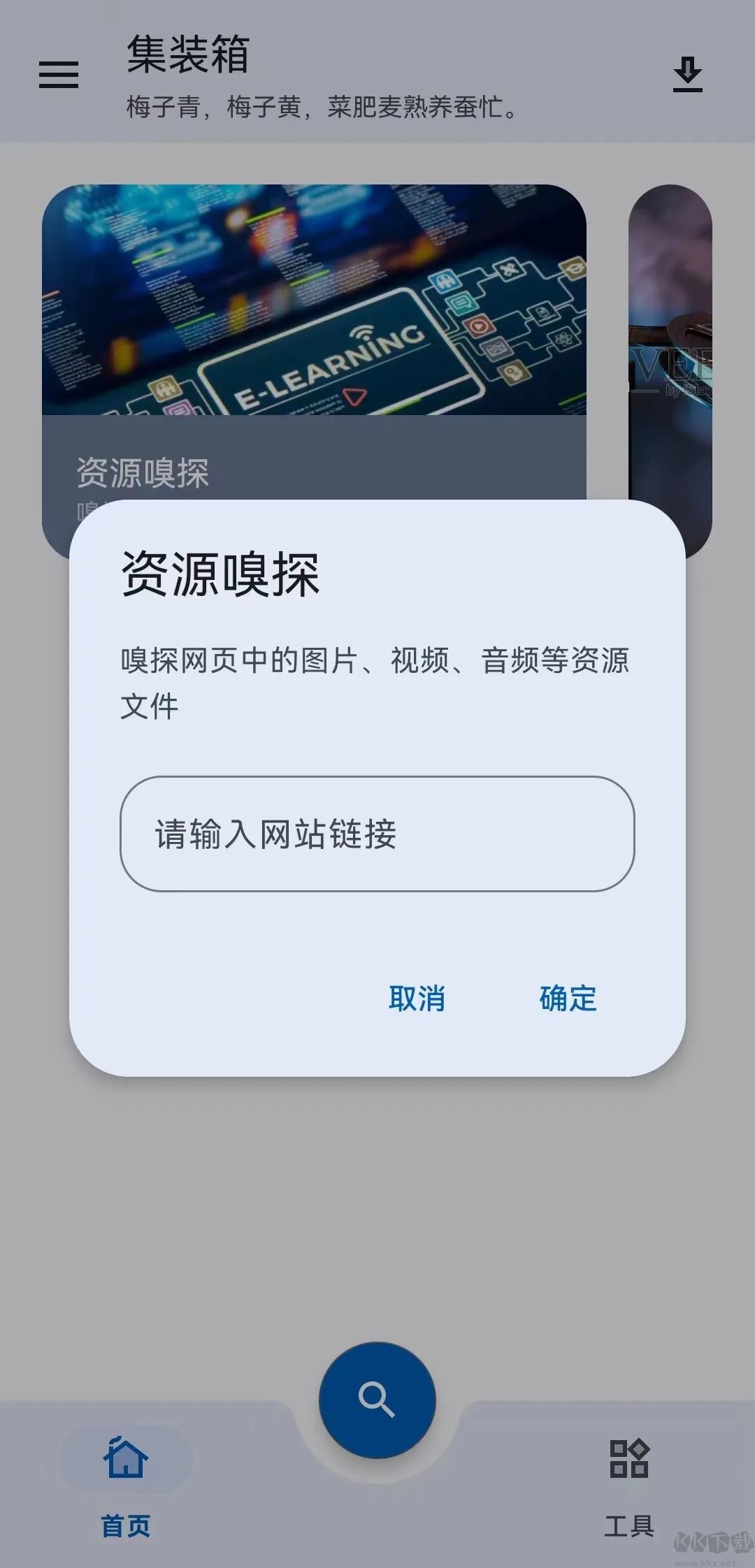Tap the 集装箱 app title
The height and width of the screenshot is (1568, 755).
(189, 57)
